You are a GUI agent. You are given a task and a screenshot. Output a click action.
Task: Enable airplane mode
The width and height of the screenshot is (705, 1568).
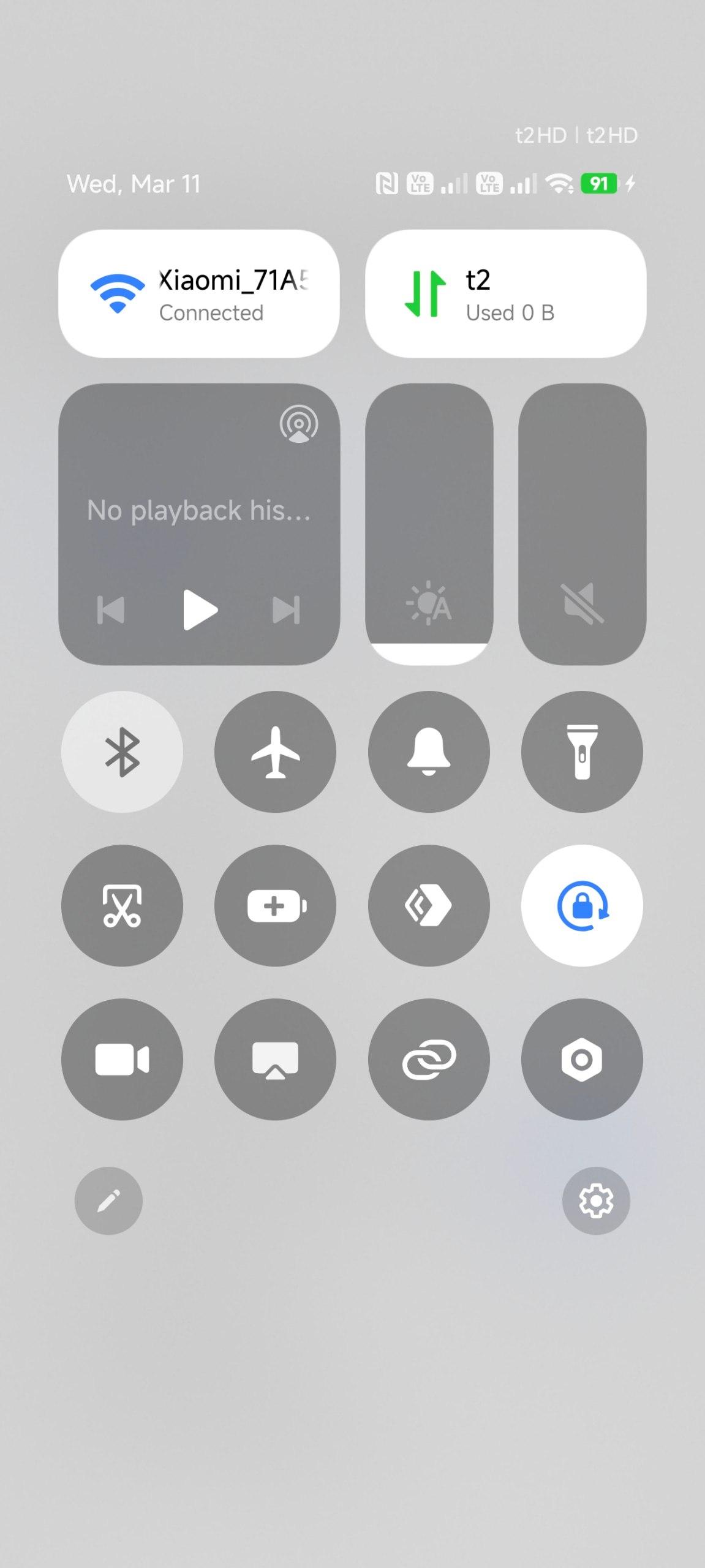pyautogui.click(x=275, y=752)
